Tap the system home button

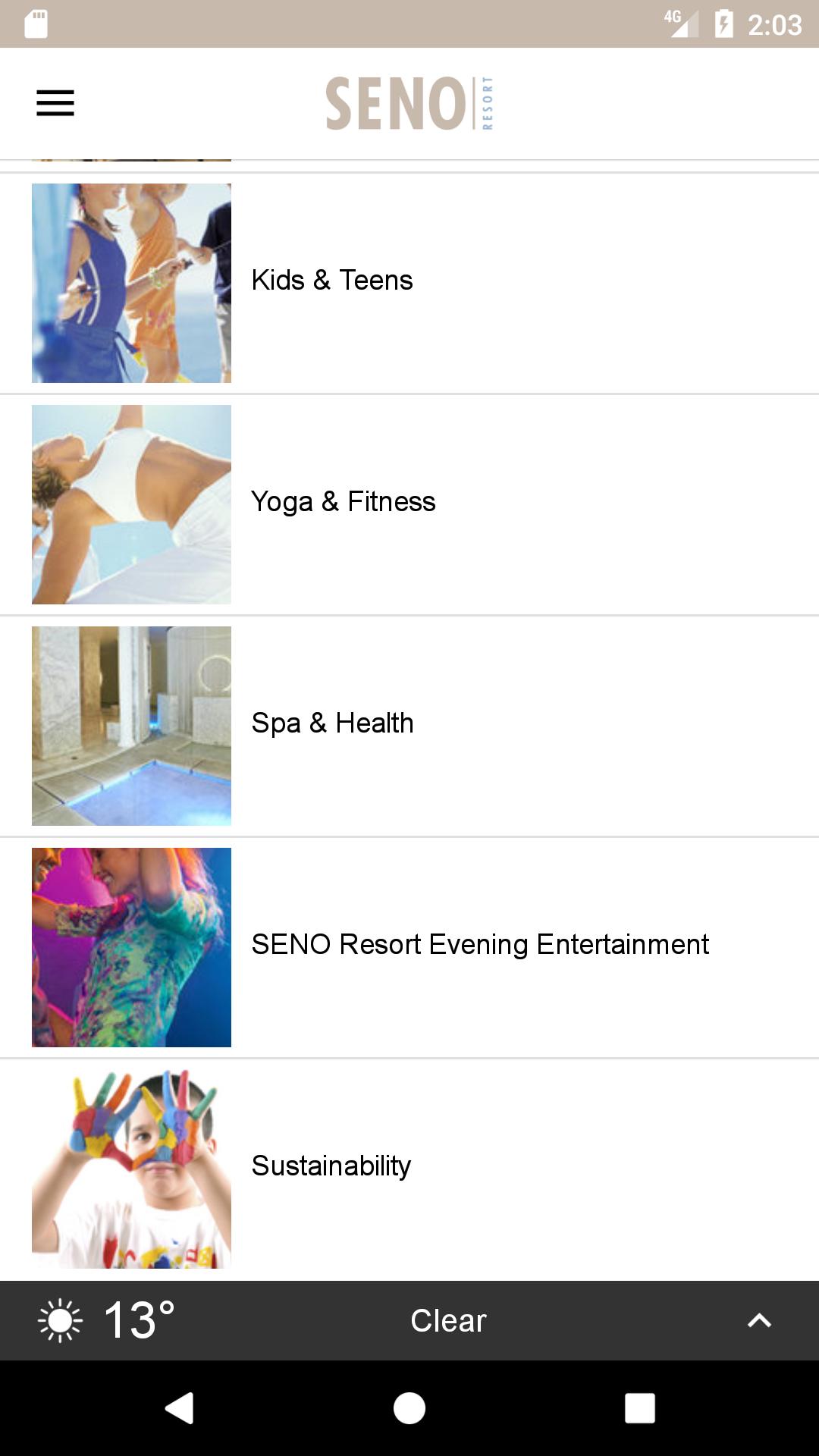(409, 1408)
